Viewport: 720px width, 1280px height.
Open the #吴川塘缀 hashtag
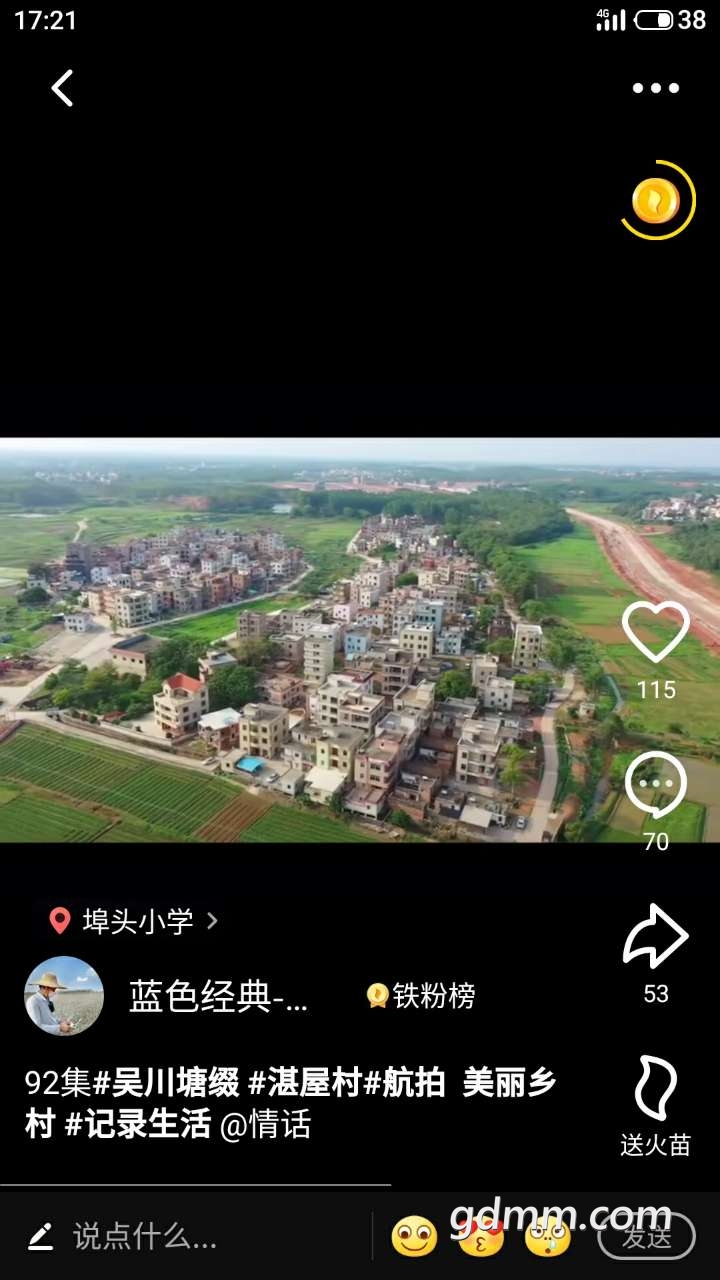tap(166, 1083)
